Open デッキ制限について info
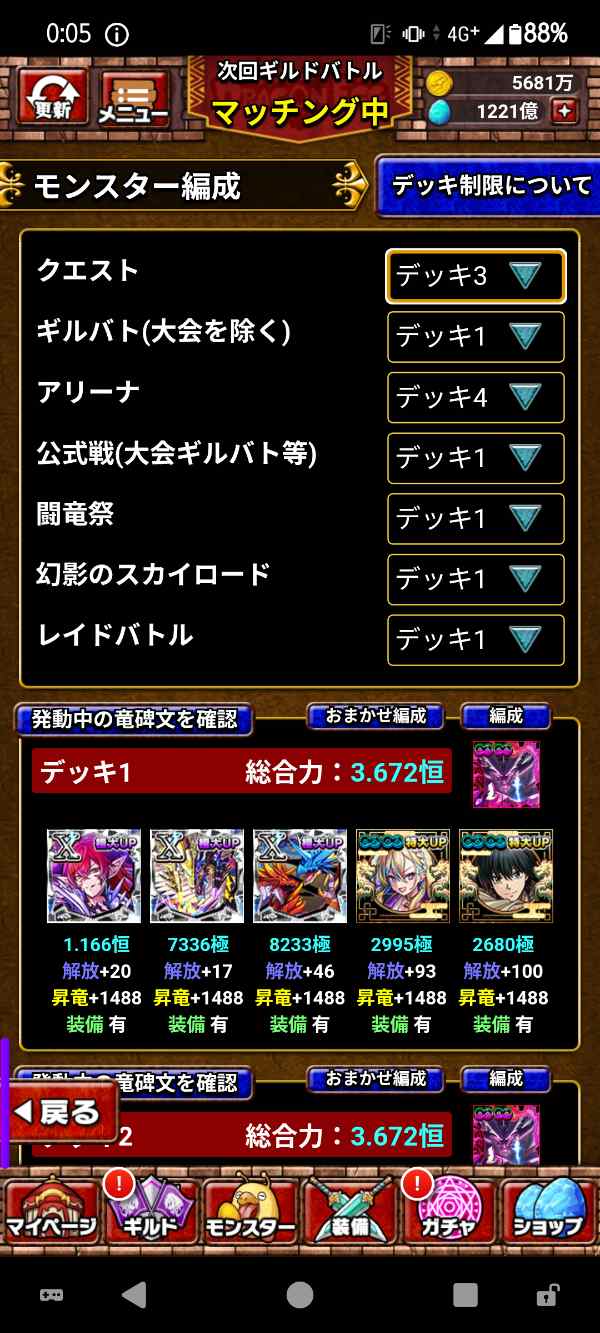This screenshot has width=600, height=1333. point(489,185)
